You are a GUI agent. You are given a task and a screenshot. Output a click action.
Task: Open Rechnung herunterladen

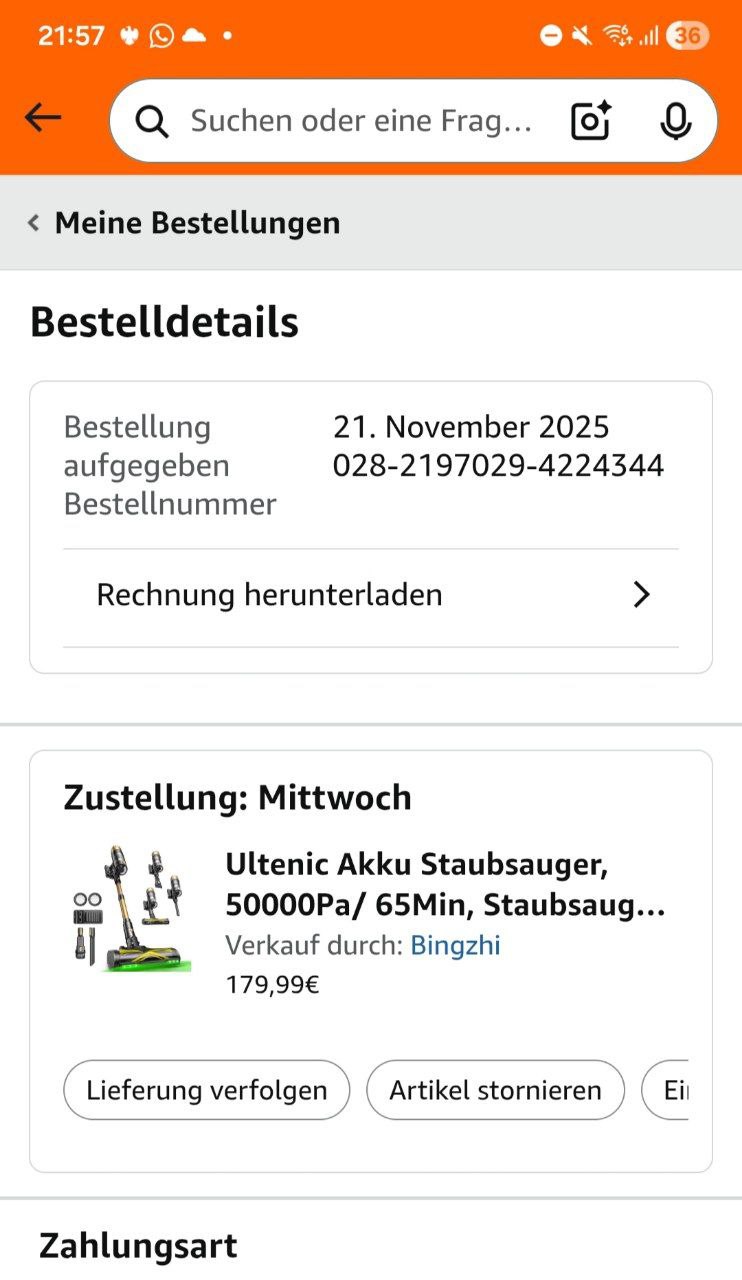point(371,596)
